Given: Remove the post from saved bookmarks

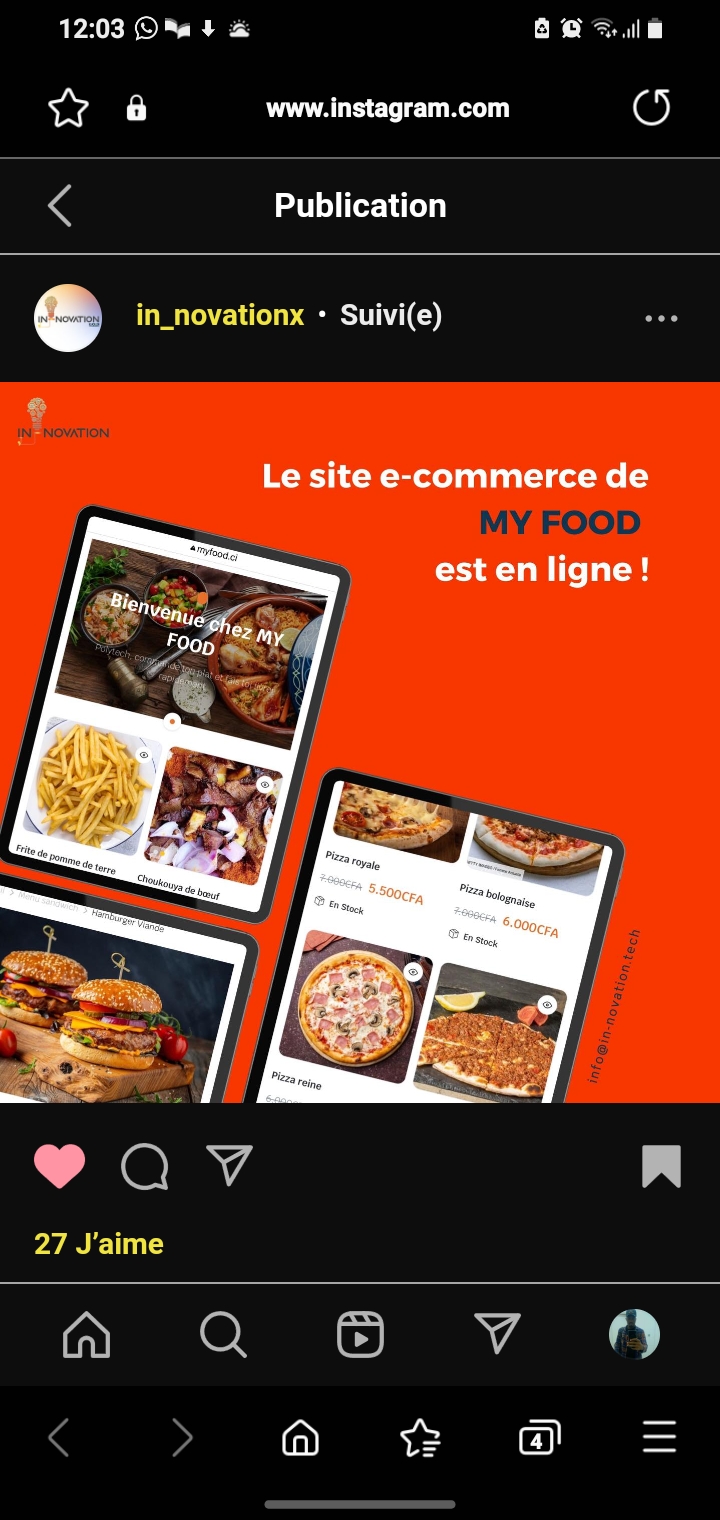Looking at the screenshot, I should click(661, 1166).
